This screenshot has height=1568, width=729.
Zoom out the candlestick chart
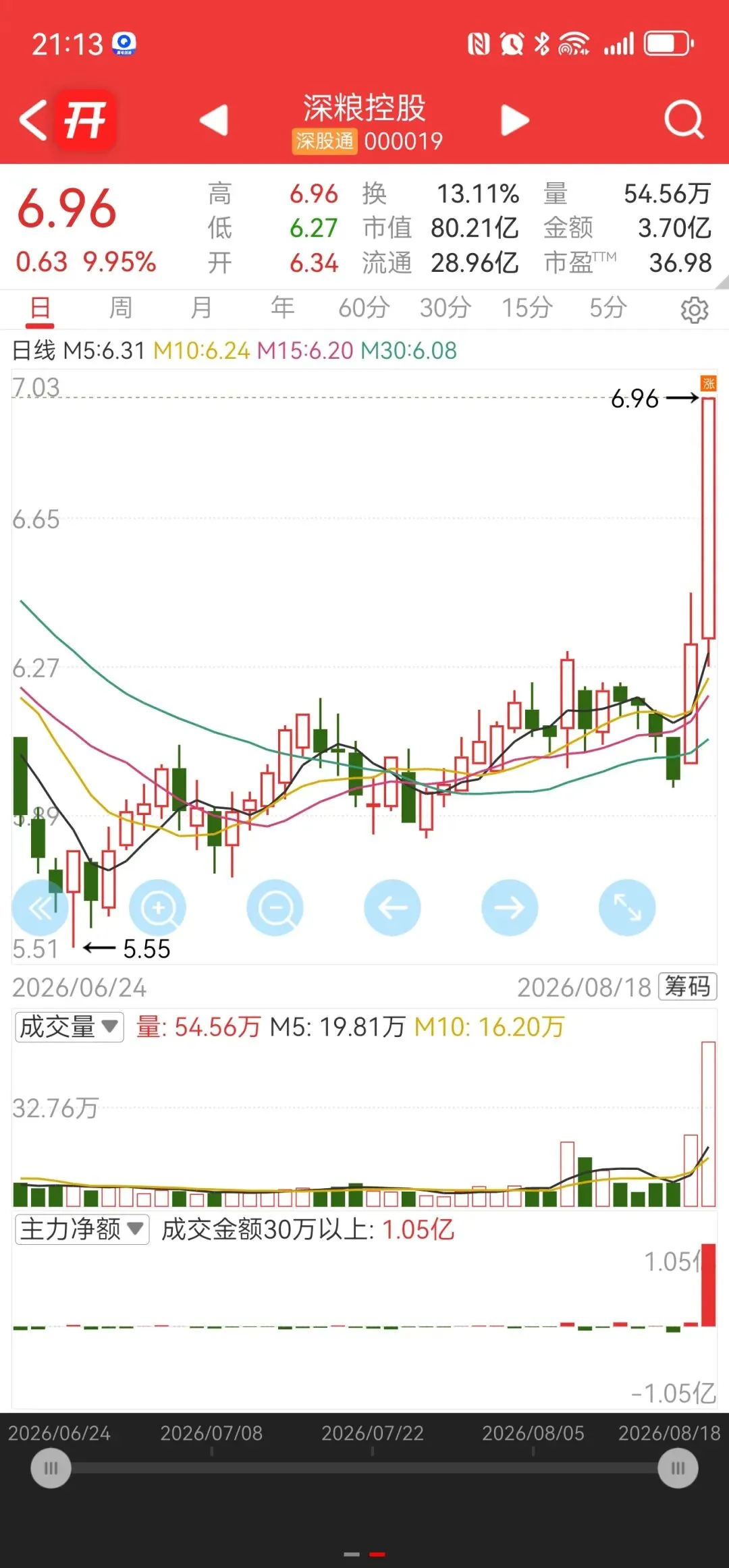point(275,907)
